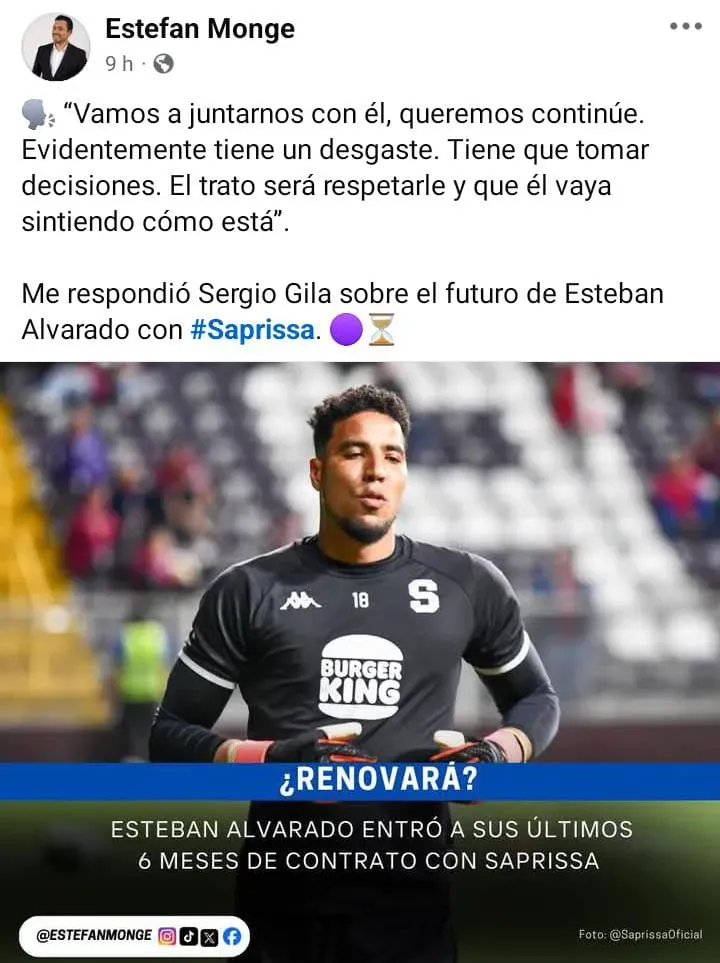The image size is (720, 963).
Task: Click the Kappa logo on the shirt
Action: click(x=300, y=597)
